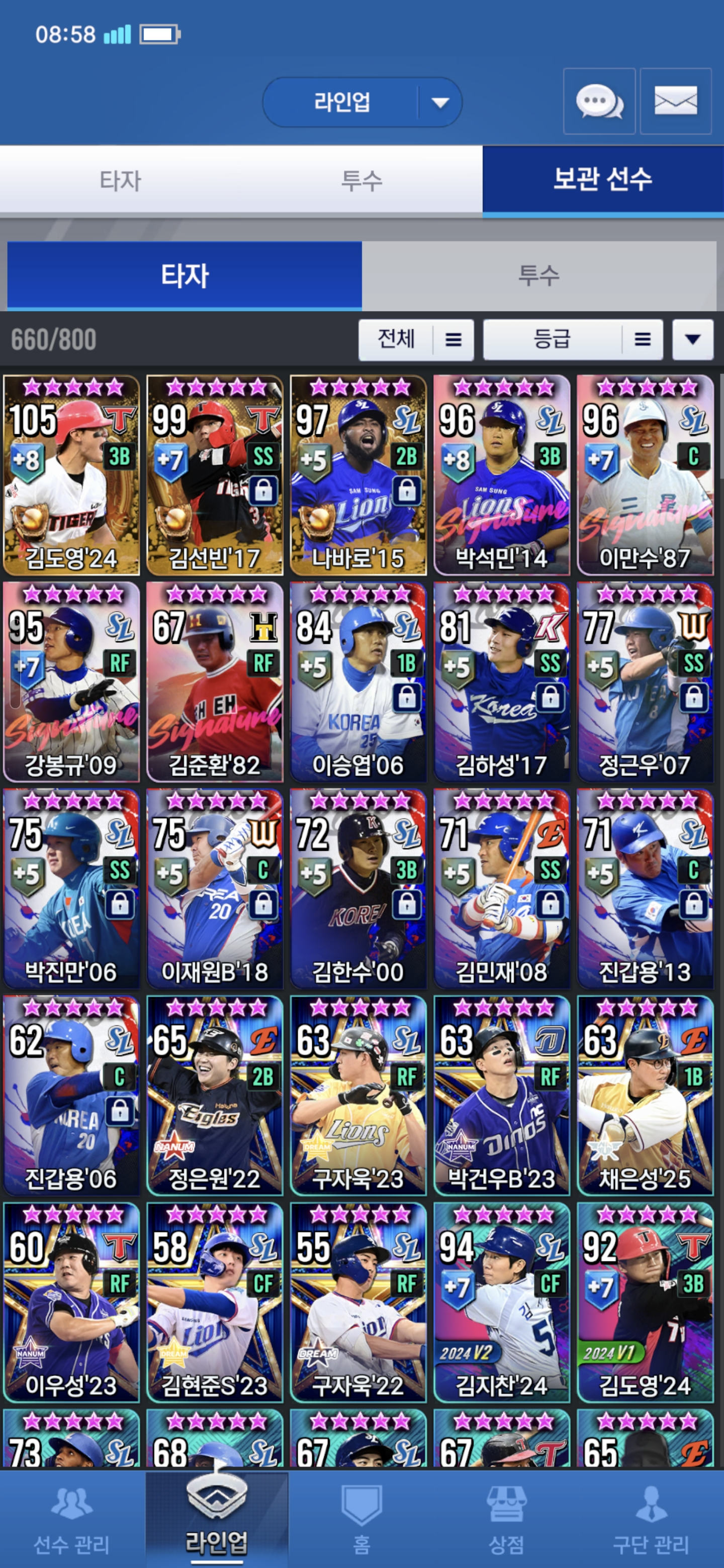This screenshot has width=724, height=1568.
Task: Switch to the top 타자 tab
Action: pos(120,180)
